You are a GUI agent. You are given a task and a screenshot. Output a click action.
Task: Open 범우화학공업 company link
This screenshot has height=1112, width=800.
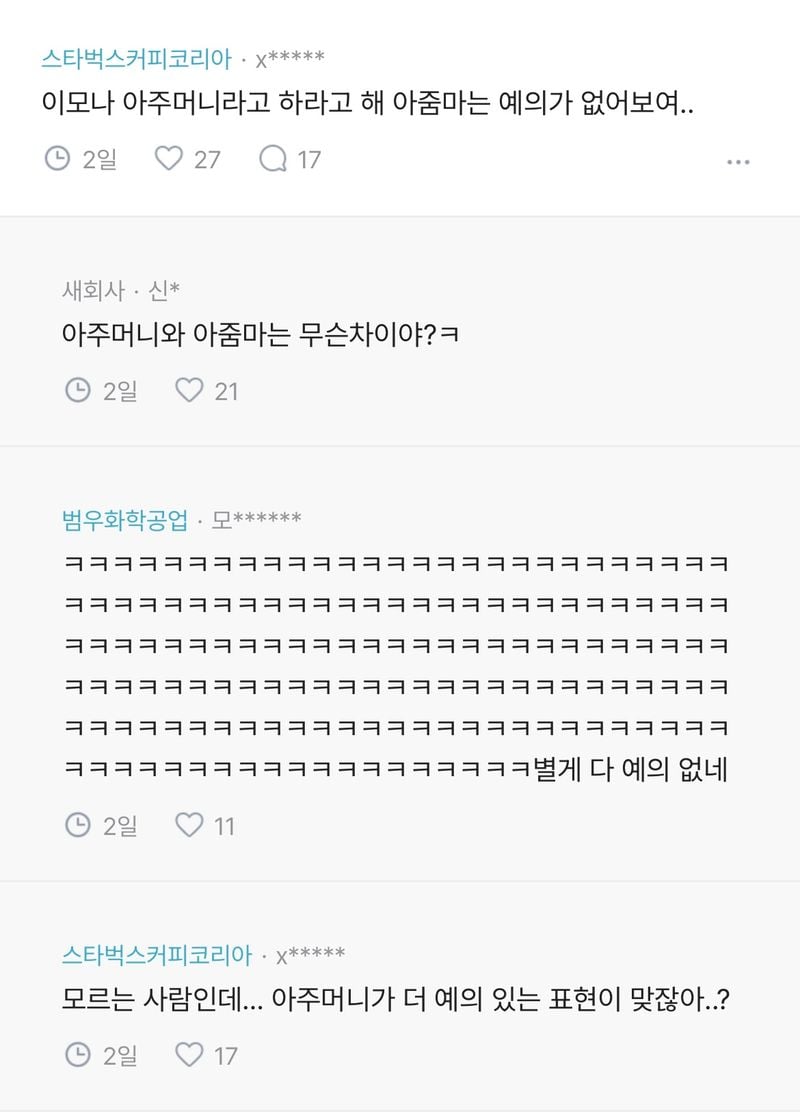(x=124, y=520)
